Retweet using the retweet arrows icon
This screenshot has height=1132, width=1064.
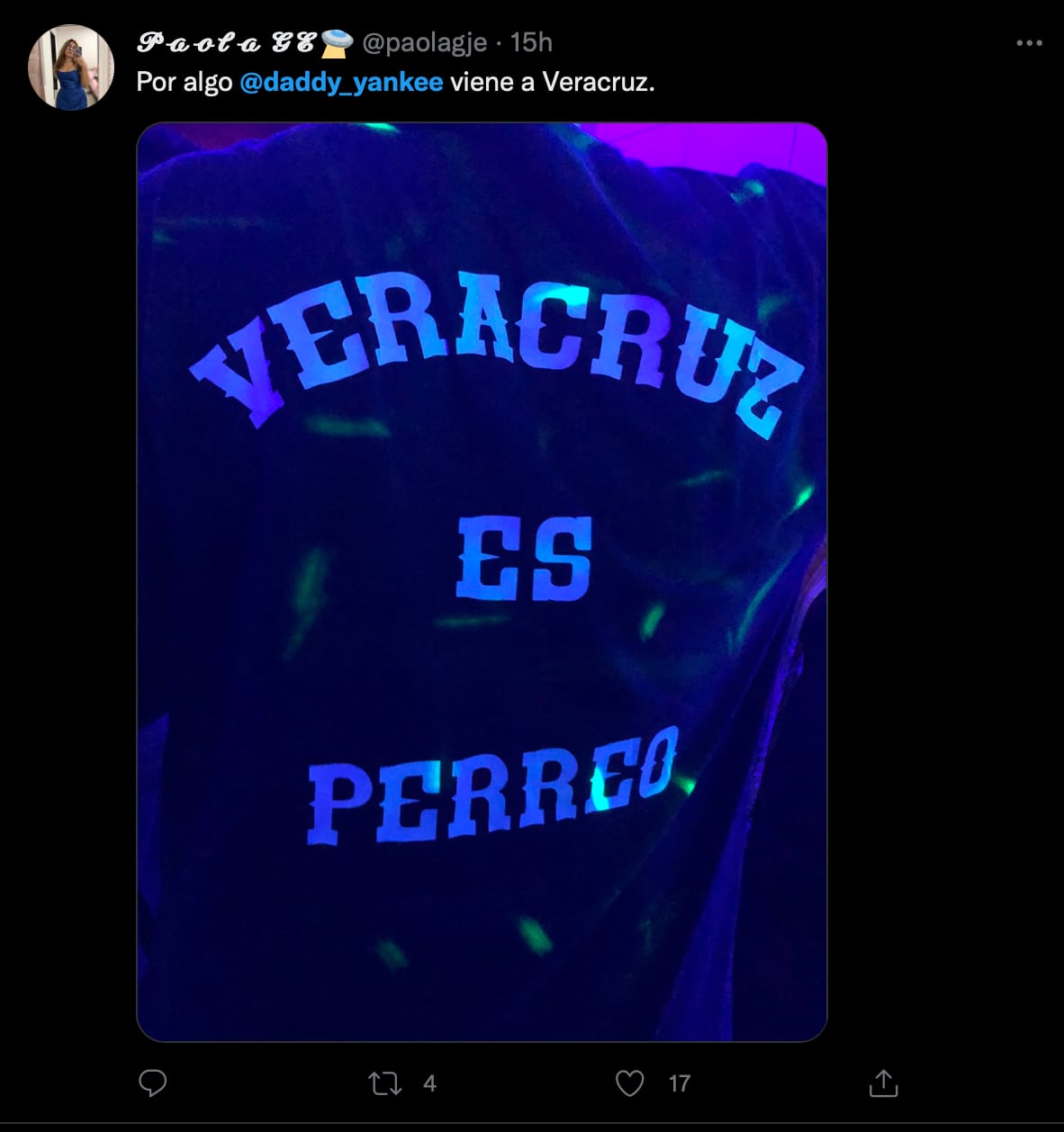pyautogui.click(x=386, y=1083)
